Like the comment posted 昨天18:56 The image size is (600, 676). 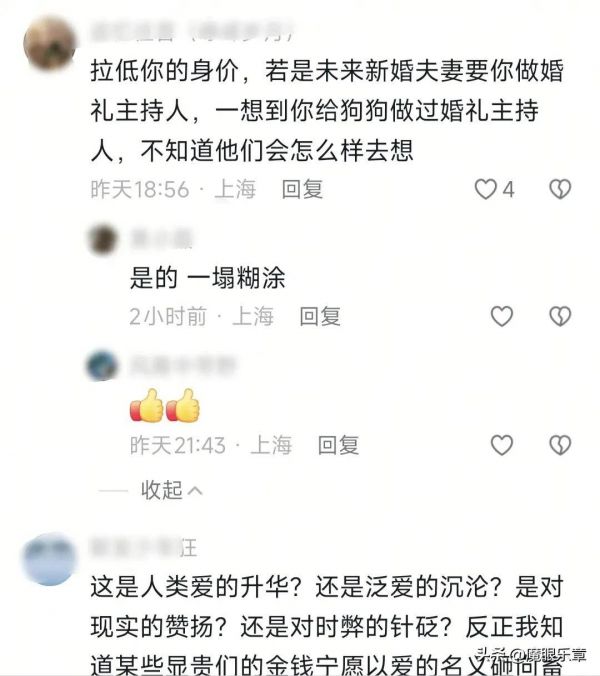tap(486, 189)
